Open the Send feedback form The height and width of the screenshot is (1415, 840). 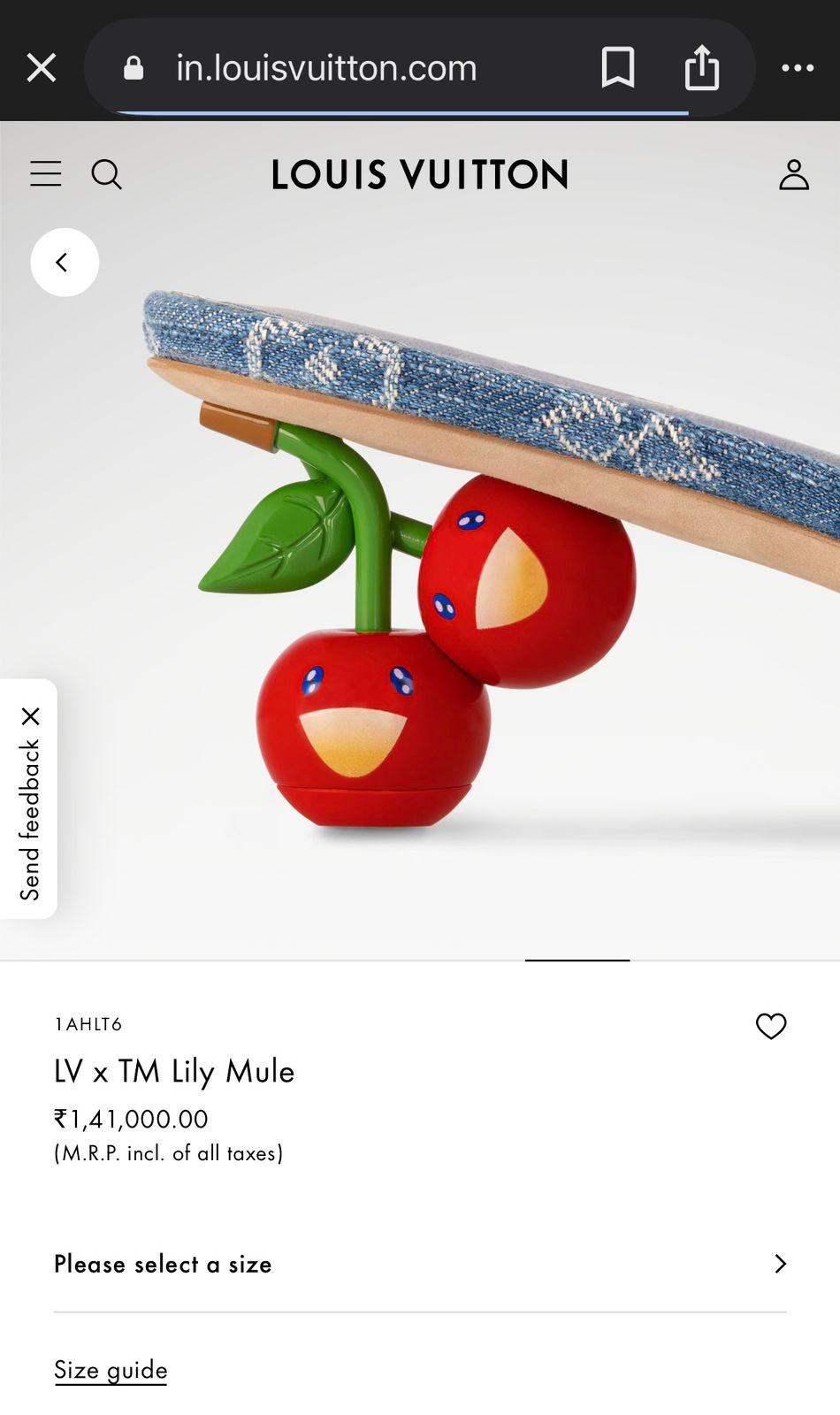point(30,820)
